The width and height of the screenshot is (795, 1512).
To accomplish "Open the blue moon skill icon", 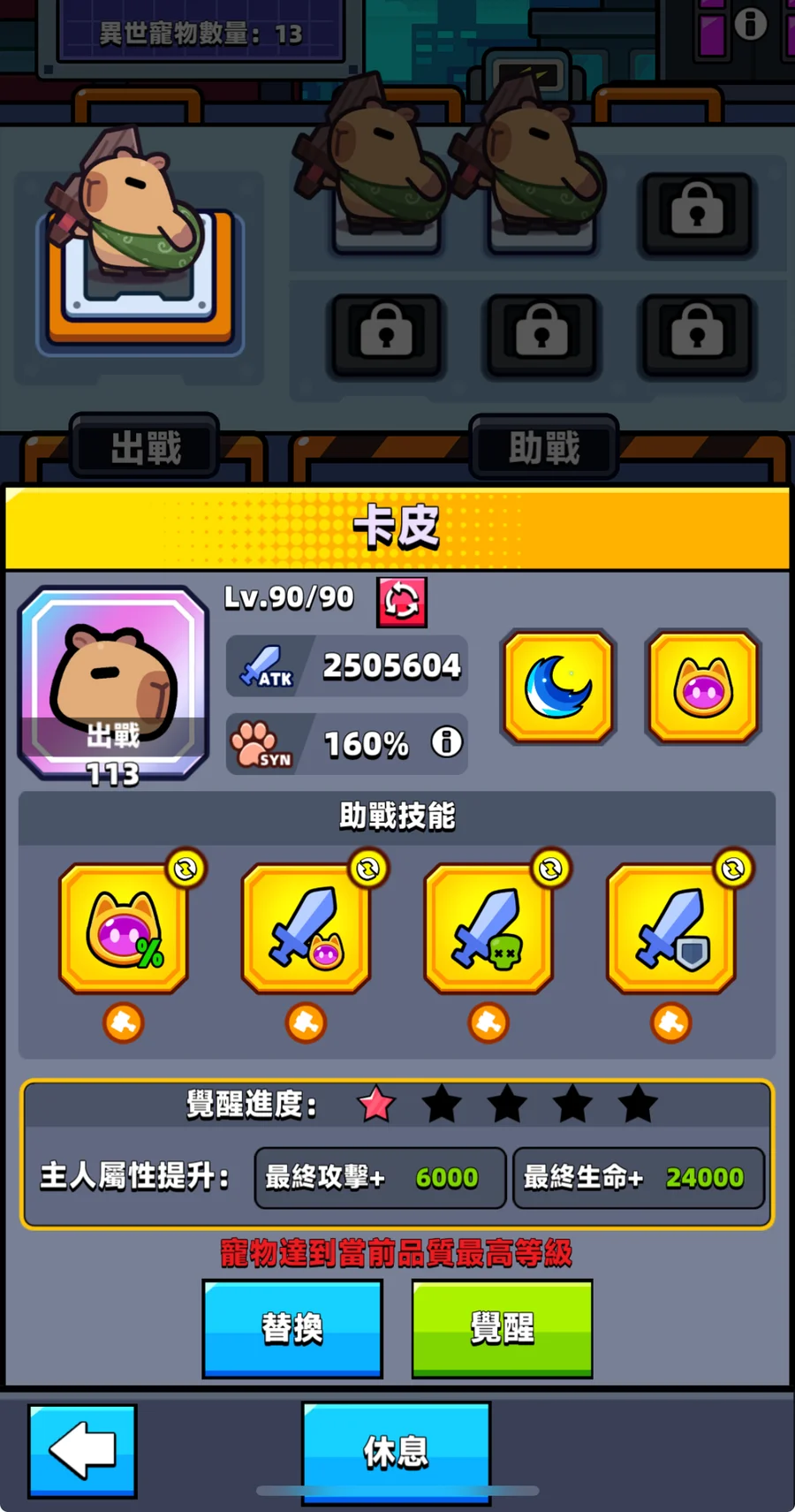I will click(557, 687).
